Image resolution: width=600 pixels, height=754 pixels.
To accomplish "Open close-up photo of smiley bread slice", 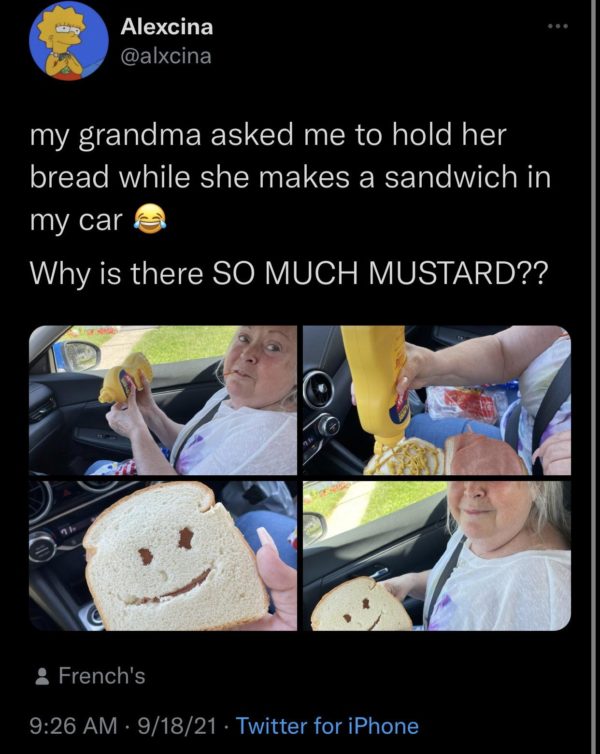I will pyautogui.click(x=163, y=555).
